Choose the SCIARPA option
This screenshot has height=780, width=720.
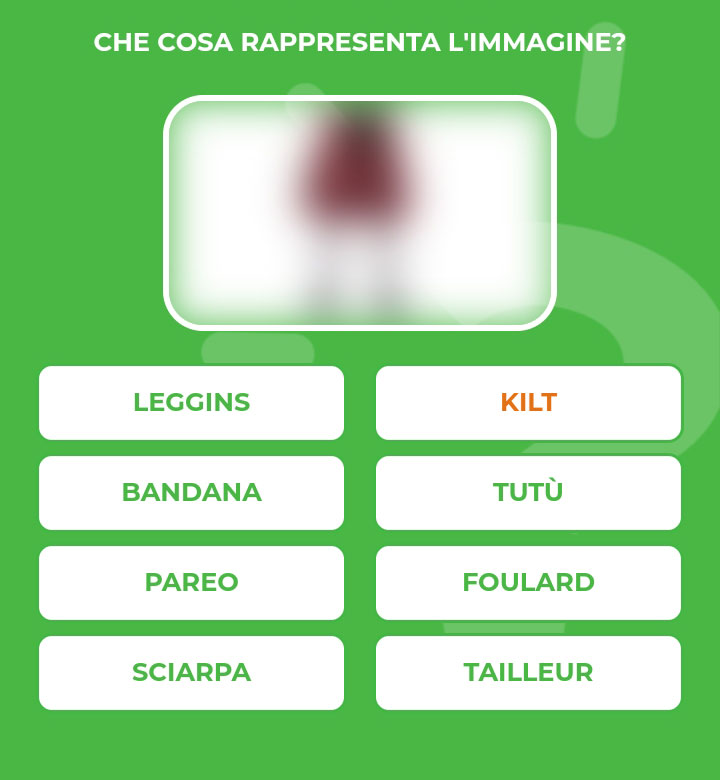pyautogui.click(x=191, y=673)
